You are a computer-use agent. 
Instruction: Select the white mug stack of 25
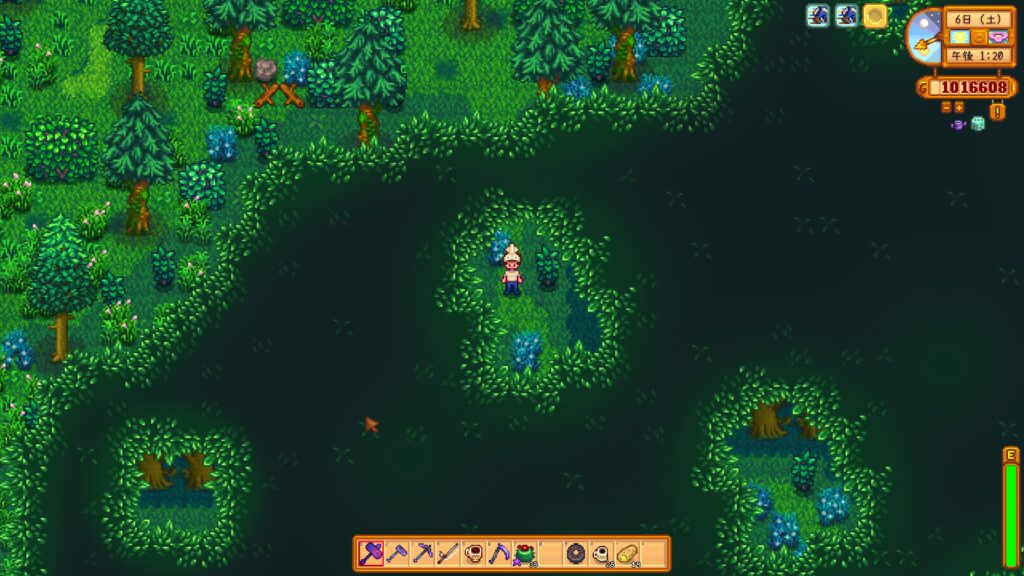602,553
